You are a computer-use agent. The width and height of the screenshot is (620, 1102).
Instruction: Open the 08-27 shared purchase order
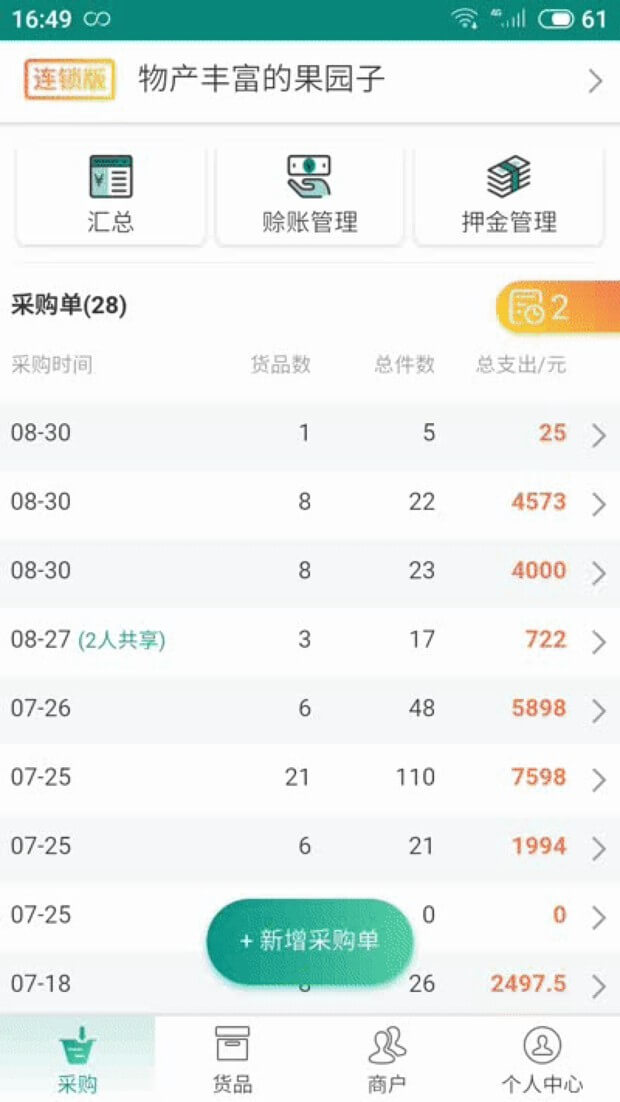point(310,640)
